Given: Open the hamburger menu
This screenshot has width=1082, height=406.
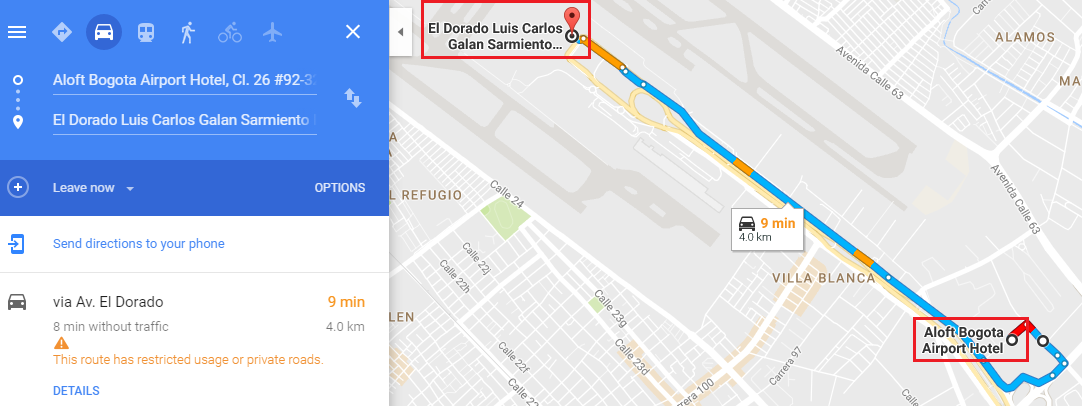Looking at the screenshot, I should 17,32.
